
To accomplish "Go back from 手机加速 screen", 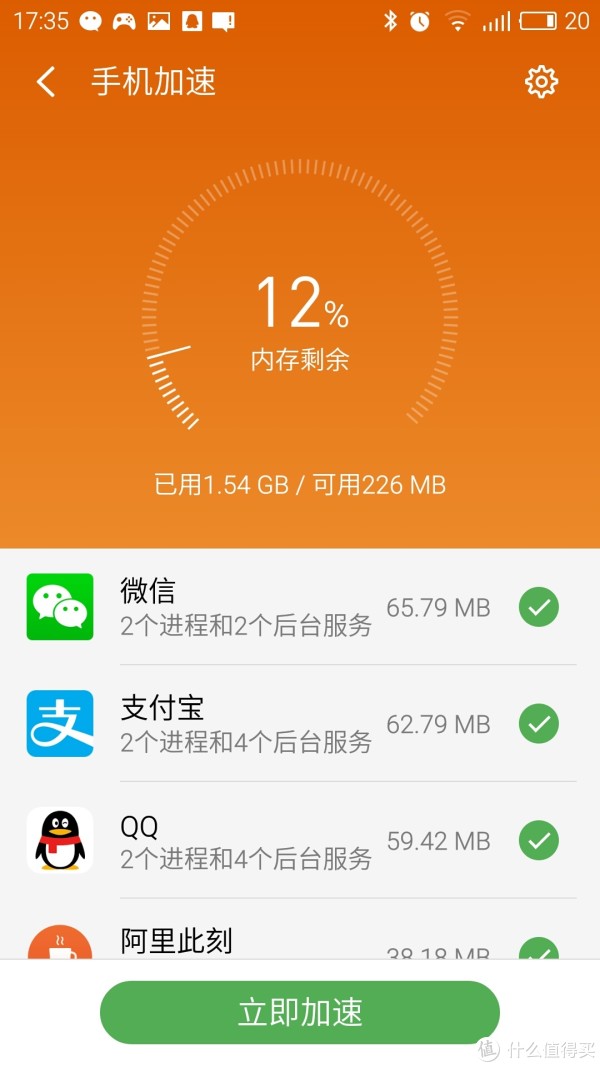I will point(46,82).
